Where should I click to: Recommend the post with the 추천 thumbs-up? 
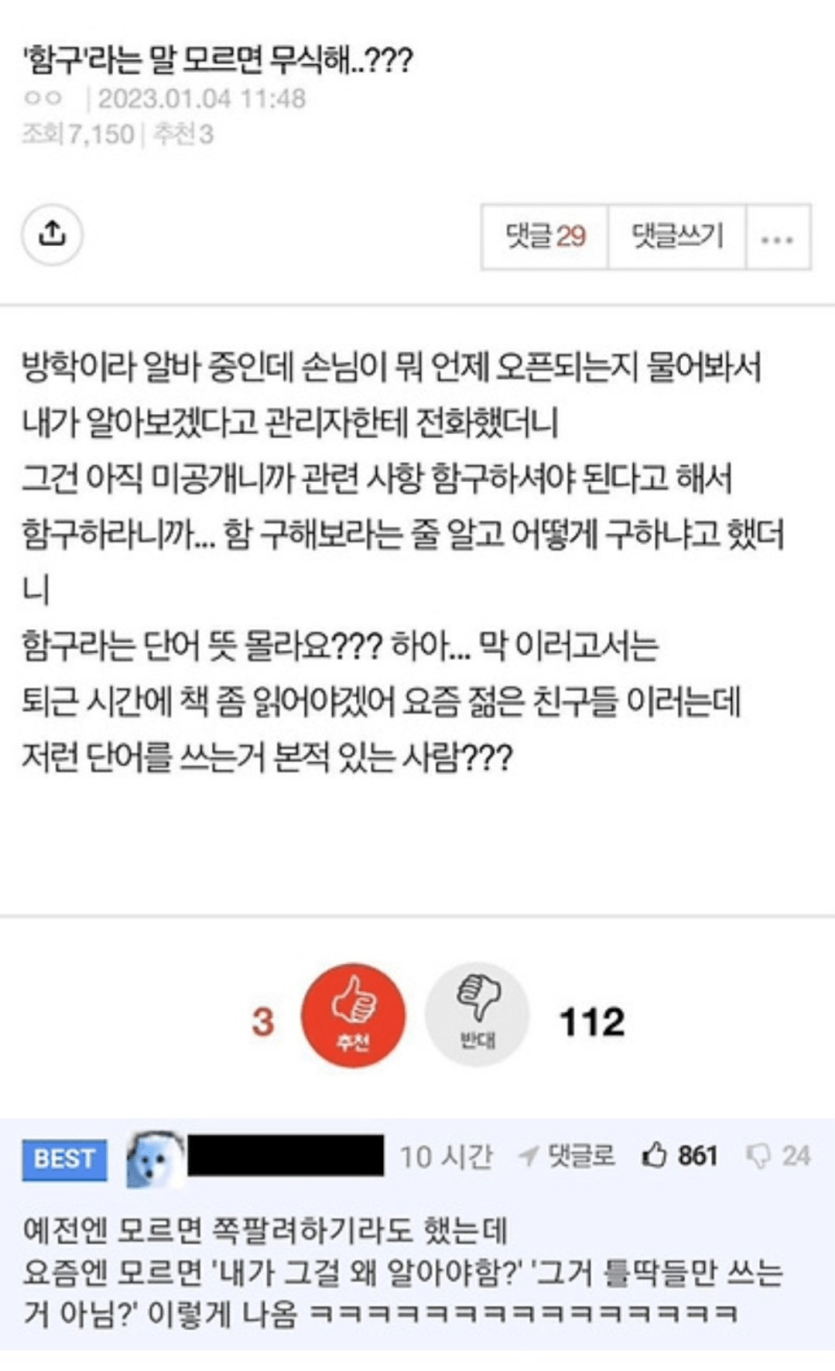[x=353, y=1015]
